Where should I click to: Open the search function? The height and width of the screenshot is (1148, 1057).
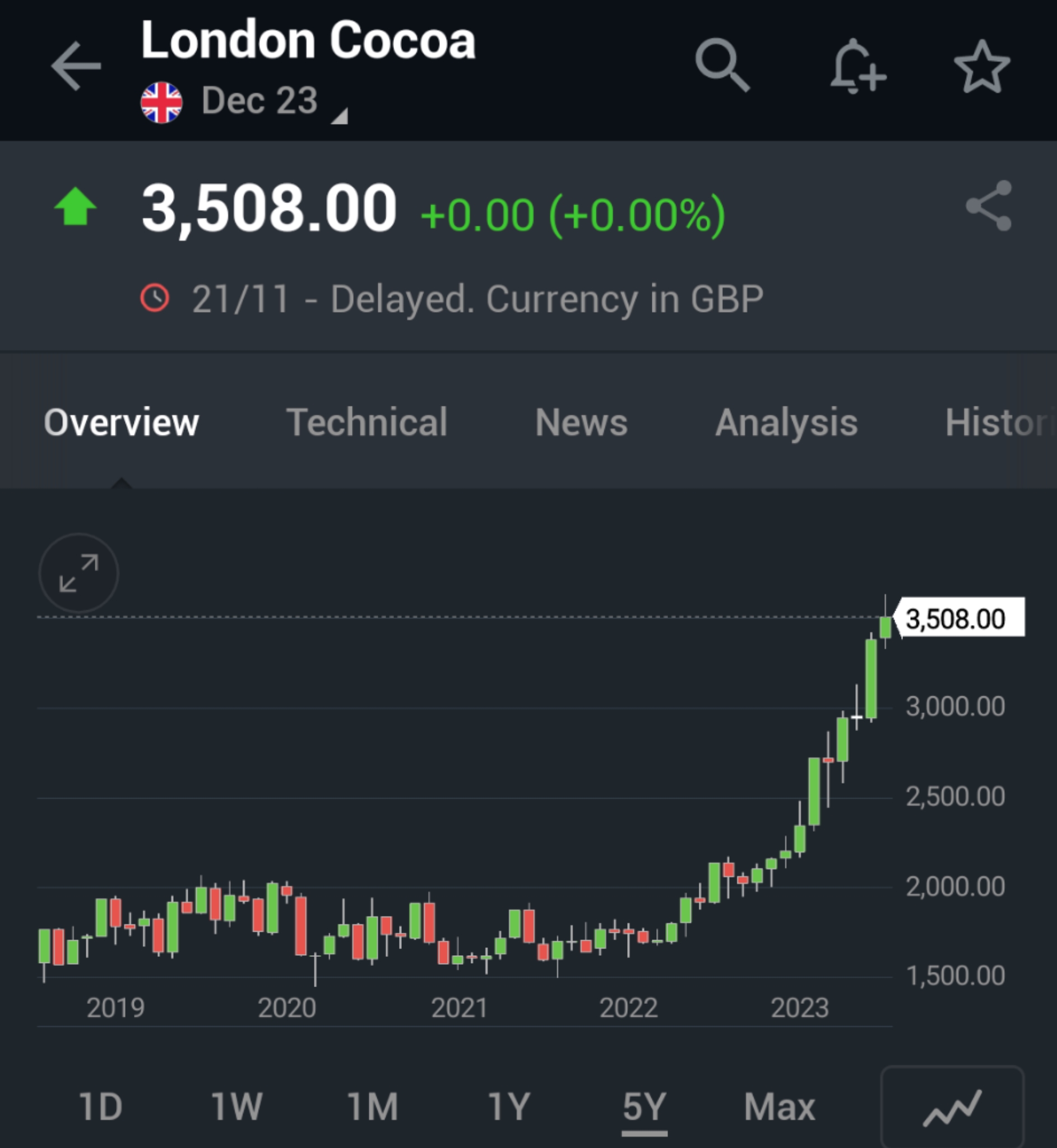[724, 65]
